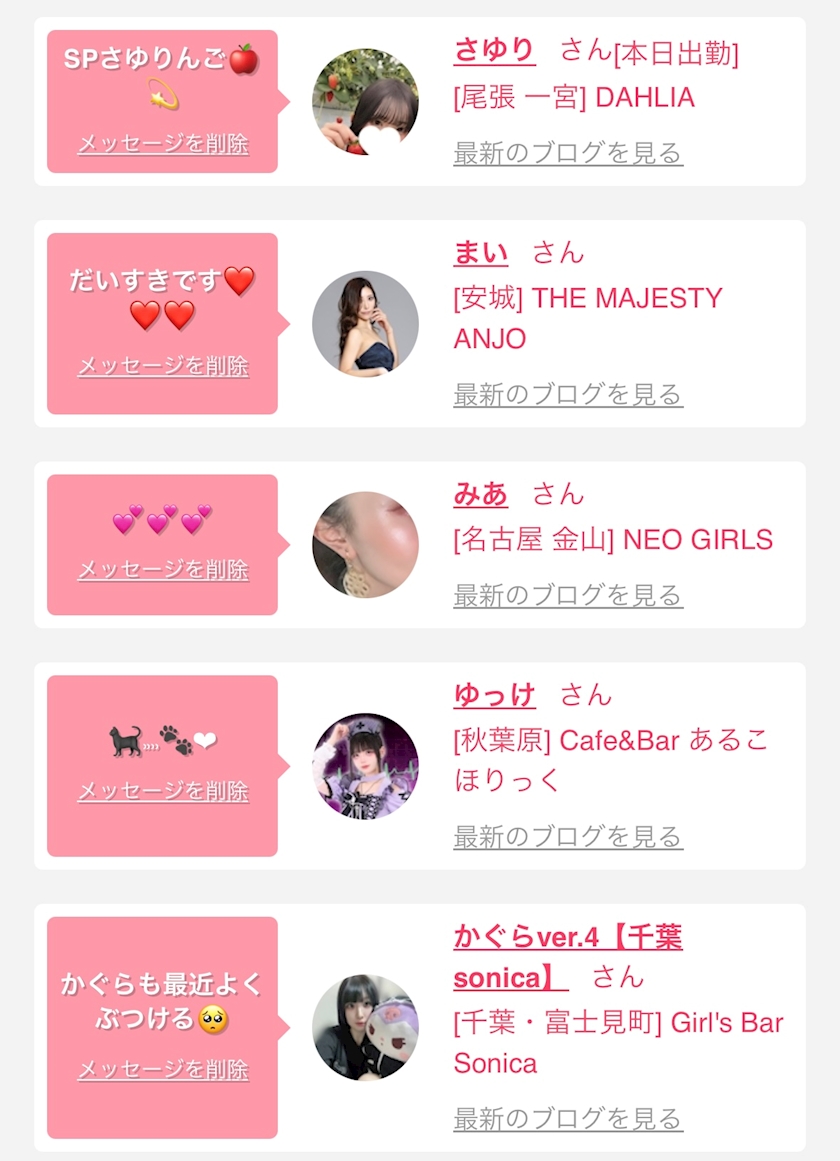Screen dimensions: 840x1161
Task: View ゆっけ's latest blog
Action: [568, 837]
